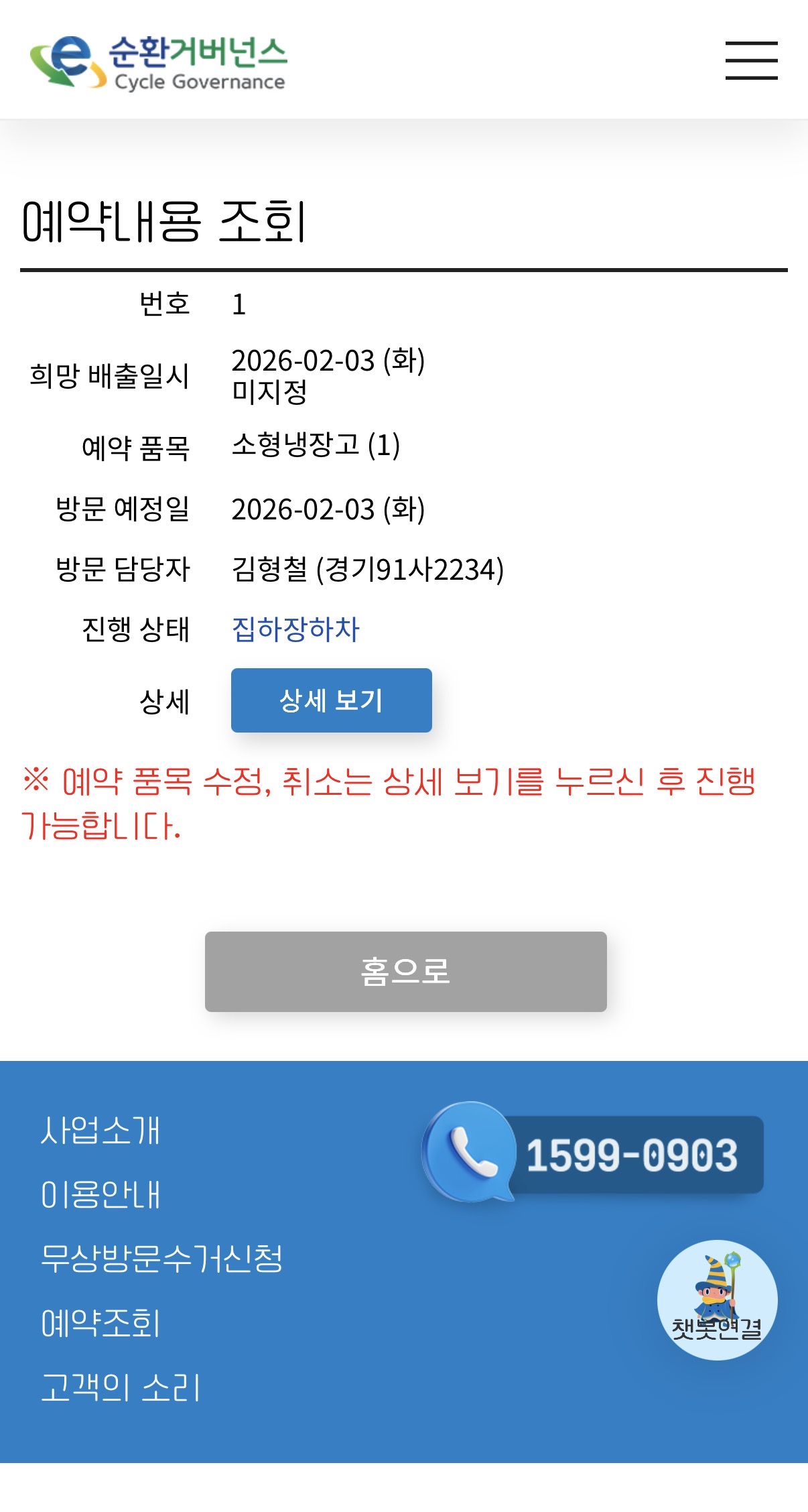Open the 이용안내 footer link
The height and width of the screenshot is (1512, 808).
[100, 1194]
